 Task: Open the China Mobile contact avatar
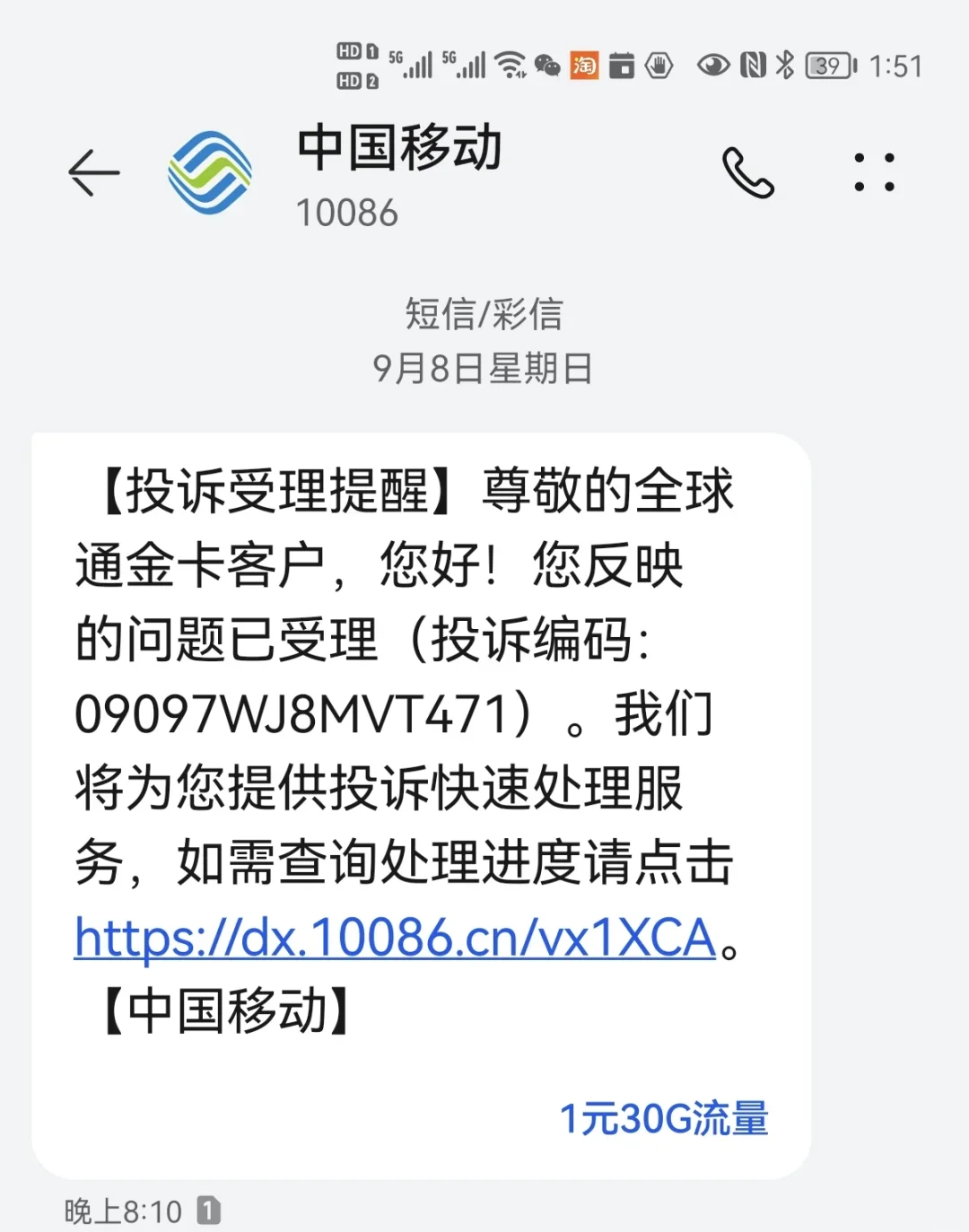[x=208, y=173]
